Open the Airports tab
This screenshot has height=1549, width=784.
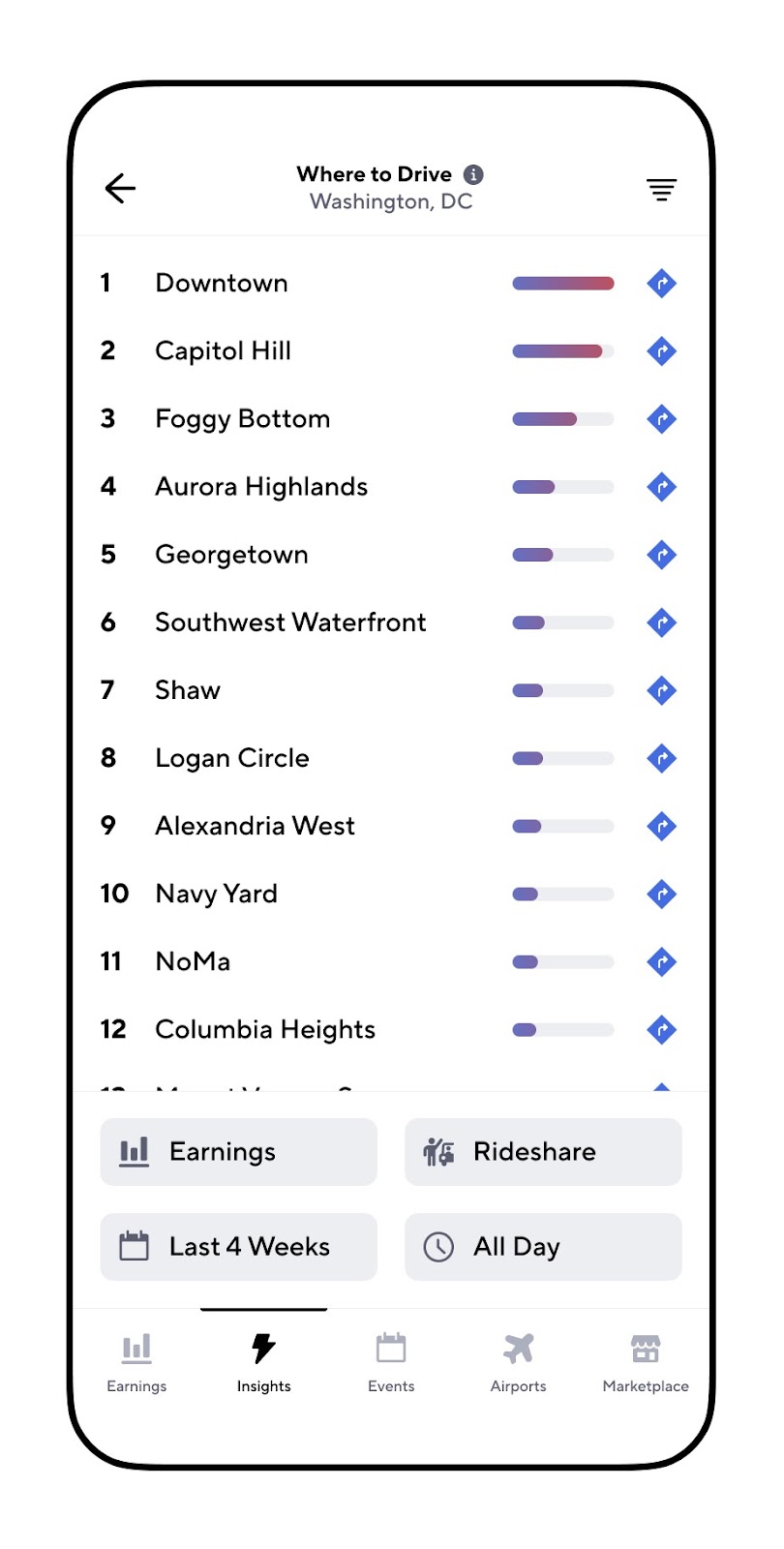pos(518,1362)
